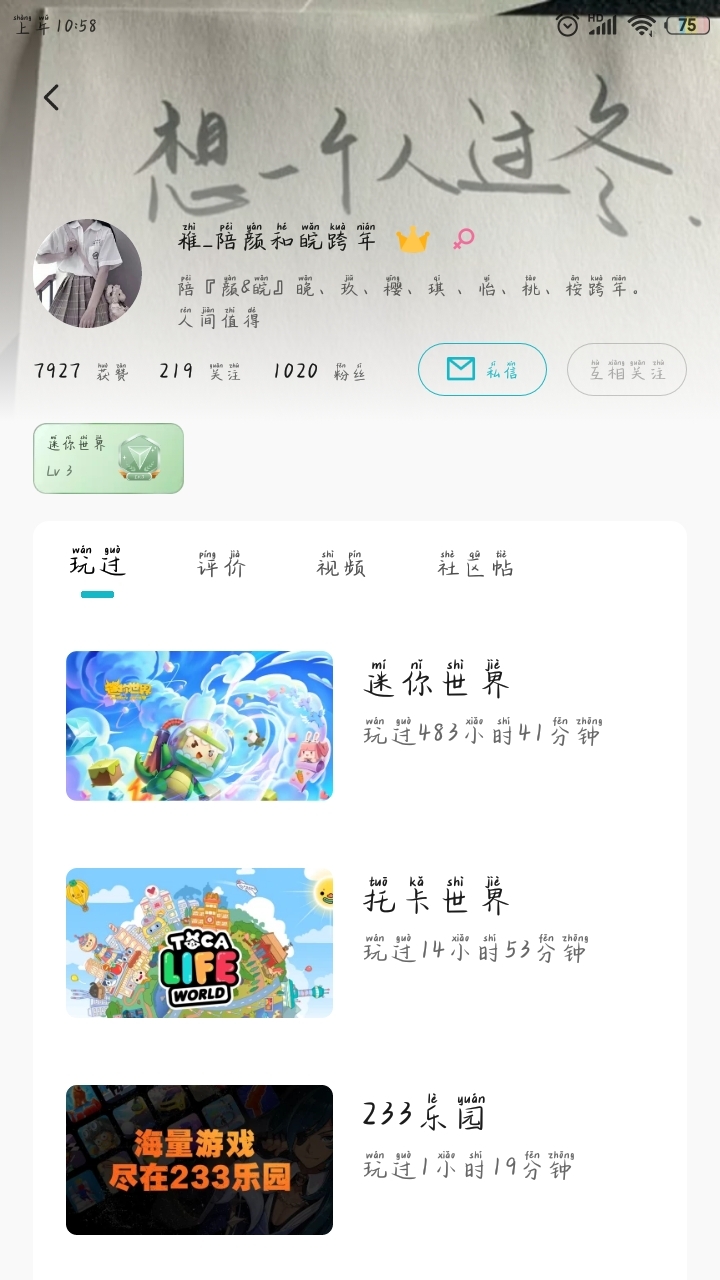720x1280 pixels.
Task: Open the 233乐园 game entry
Action: (360, 1160)
